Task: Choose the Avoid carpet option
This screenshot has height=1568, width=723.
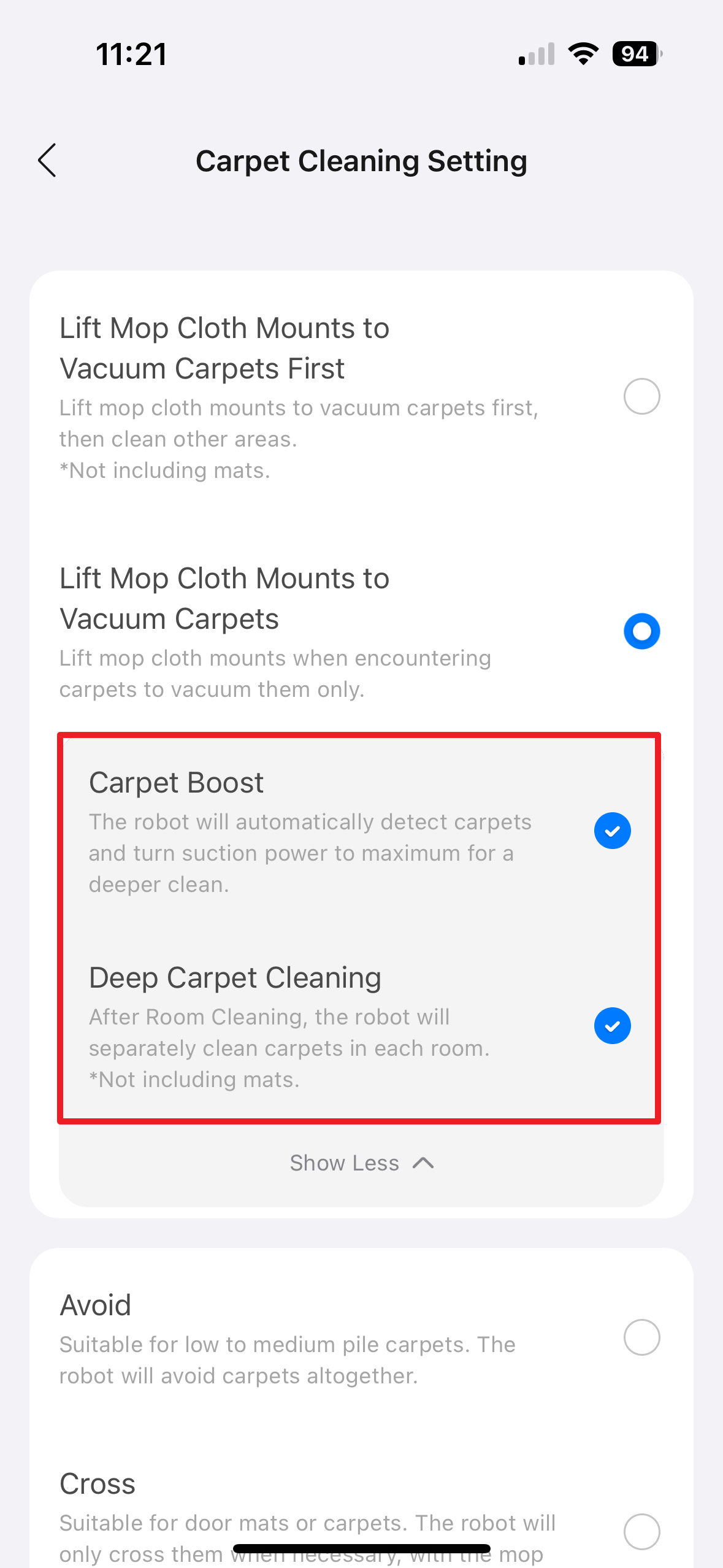Action: coord(641,1337)
